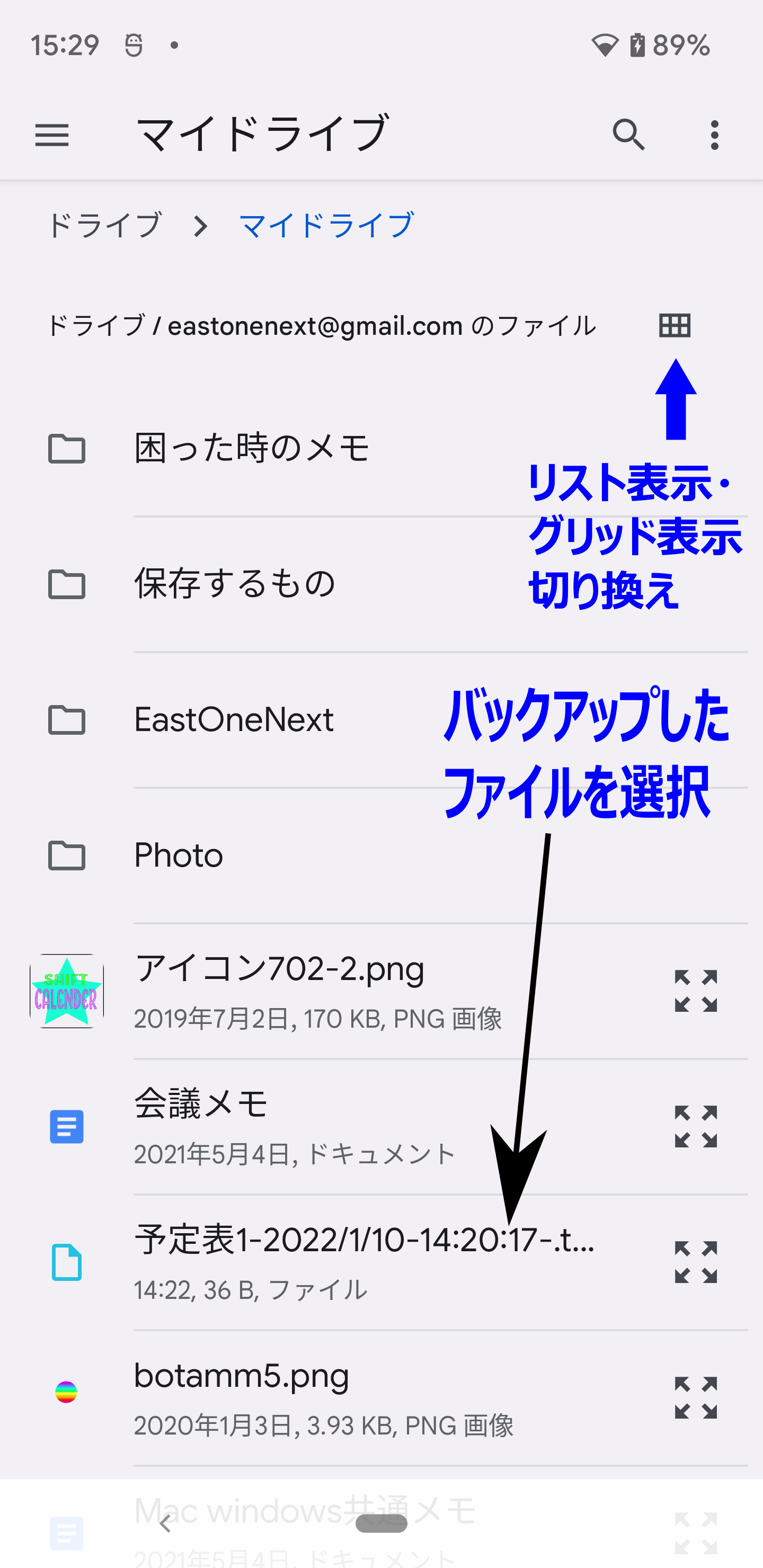Tap the expand icon for 会議メモ
This screenshot has height=1568, width=763.
pos(695,1126)
